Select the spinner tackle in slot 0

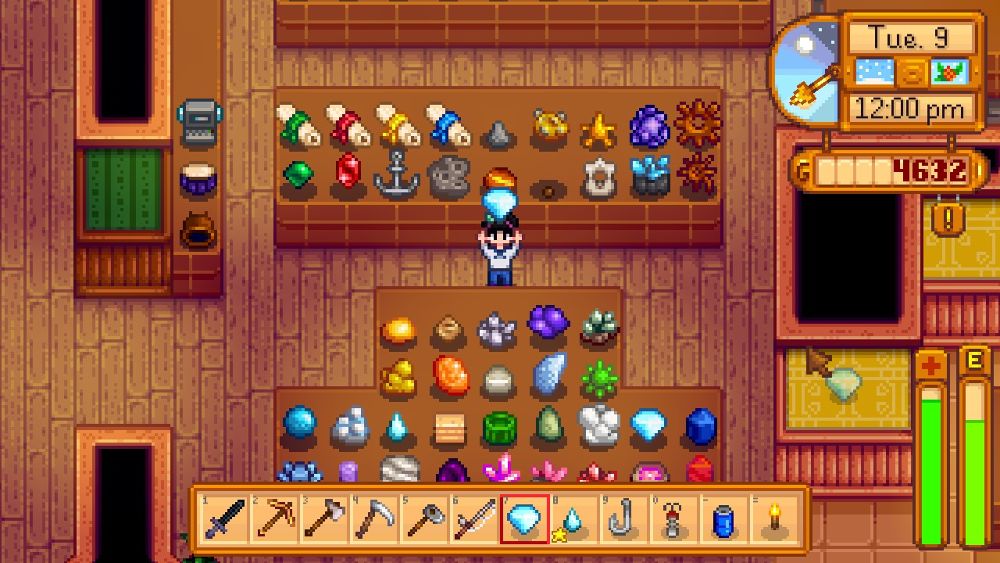coord(673,519)
